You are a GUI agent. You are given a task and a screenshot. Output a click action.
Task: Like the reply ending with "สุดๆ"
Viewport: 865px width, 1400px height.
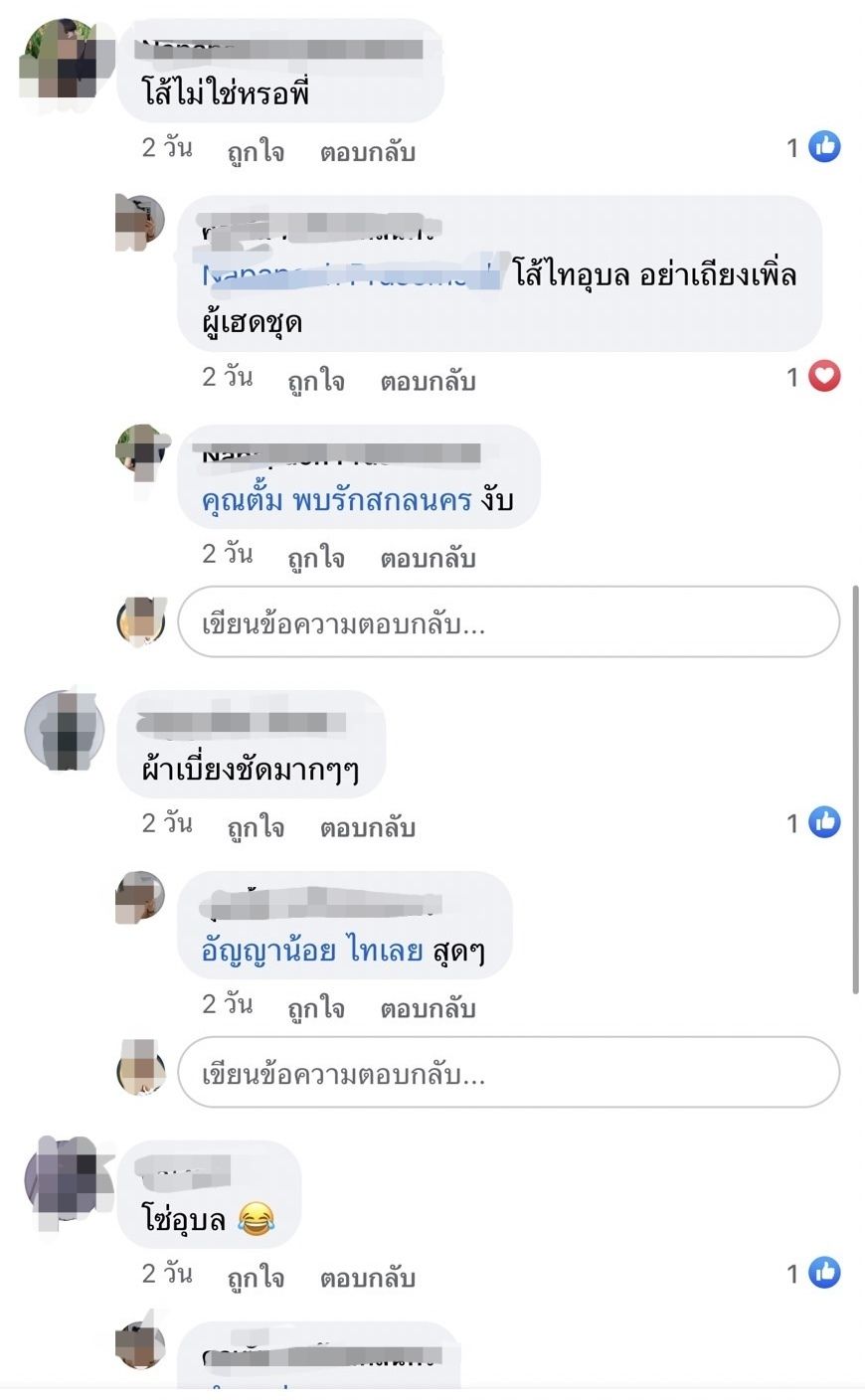coord(316,1008)
